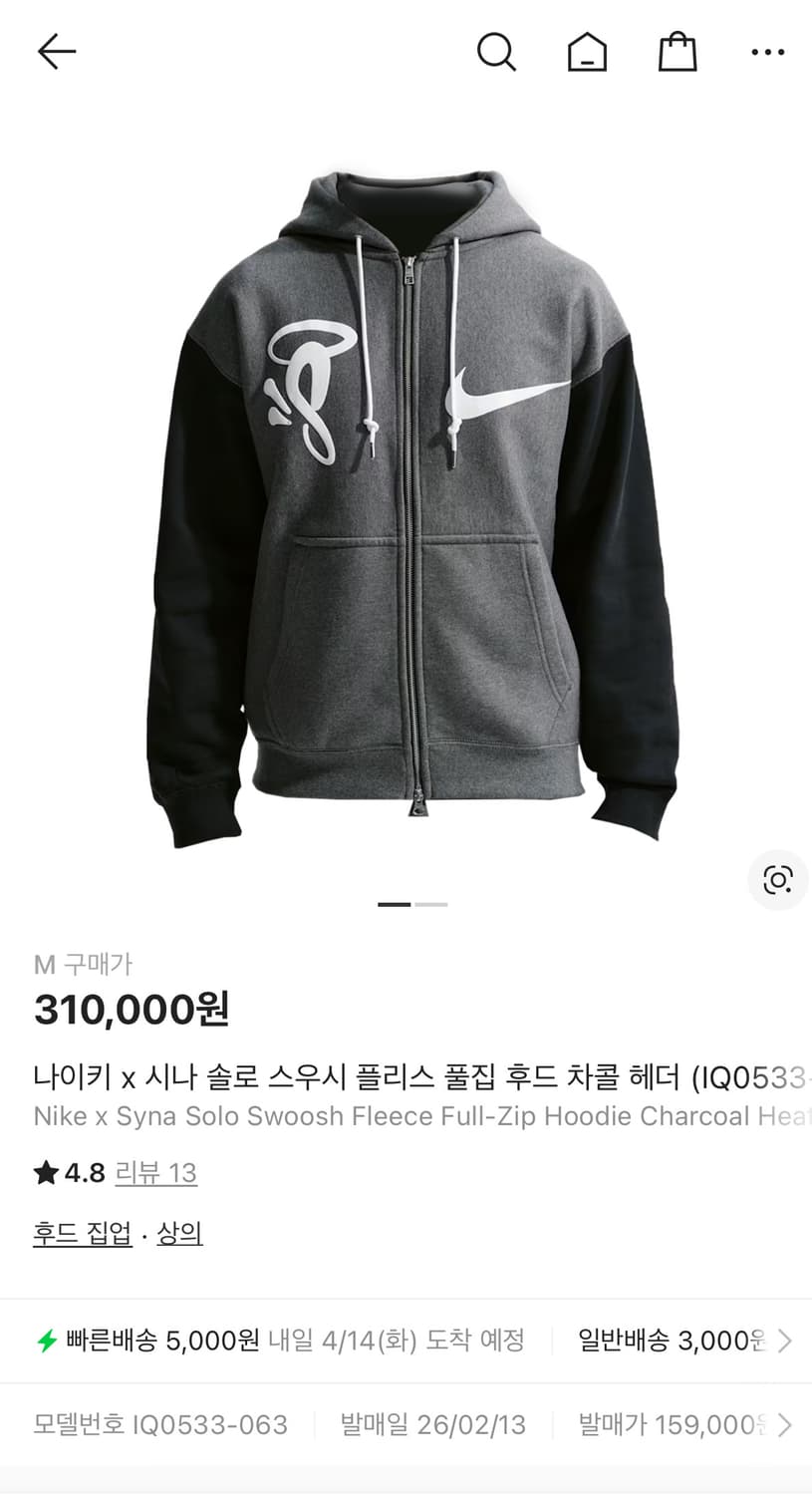Open the shopping bag

(x=677, y=53)
